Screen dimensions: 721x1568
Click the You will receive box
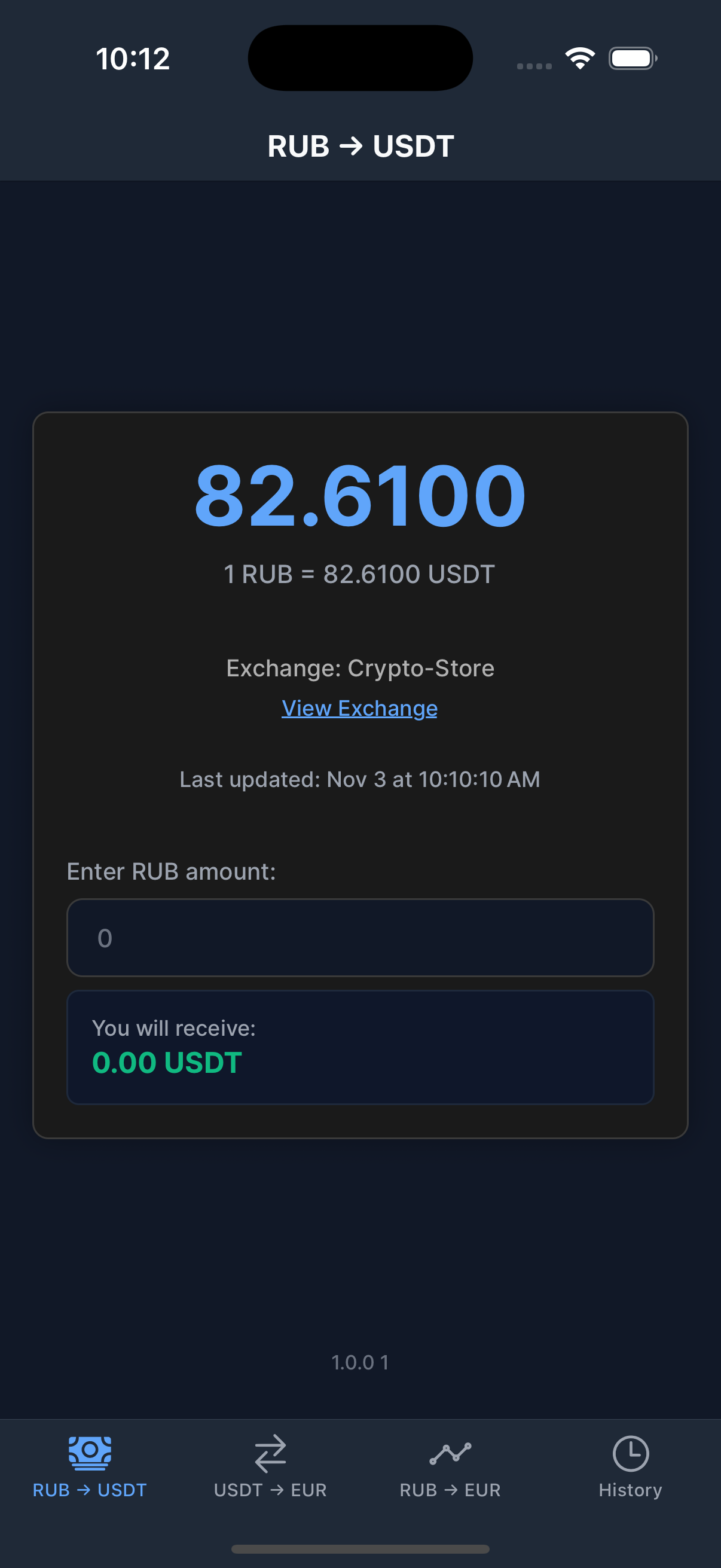coord(360,1046)
